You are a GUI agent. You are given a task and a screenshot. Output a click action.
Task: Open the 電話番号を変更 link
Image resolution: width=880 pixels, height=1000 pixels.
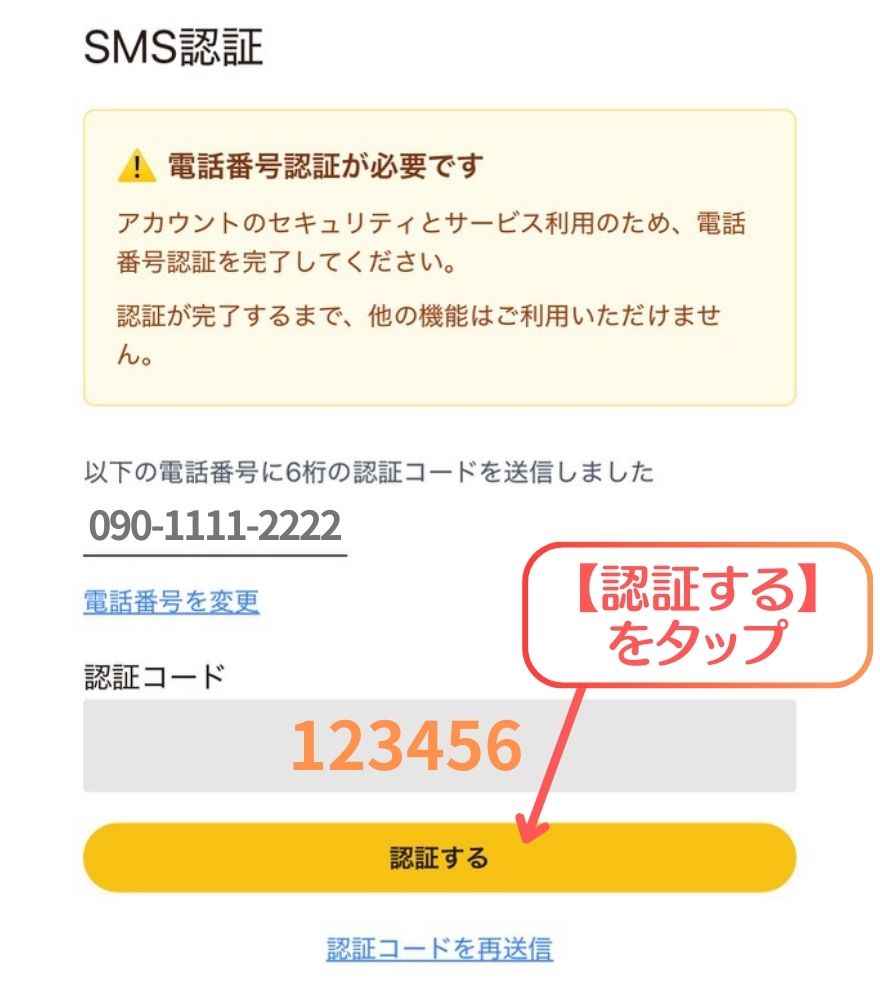(x=170, y=603)
